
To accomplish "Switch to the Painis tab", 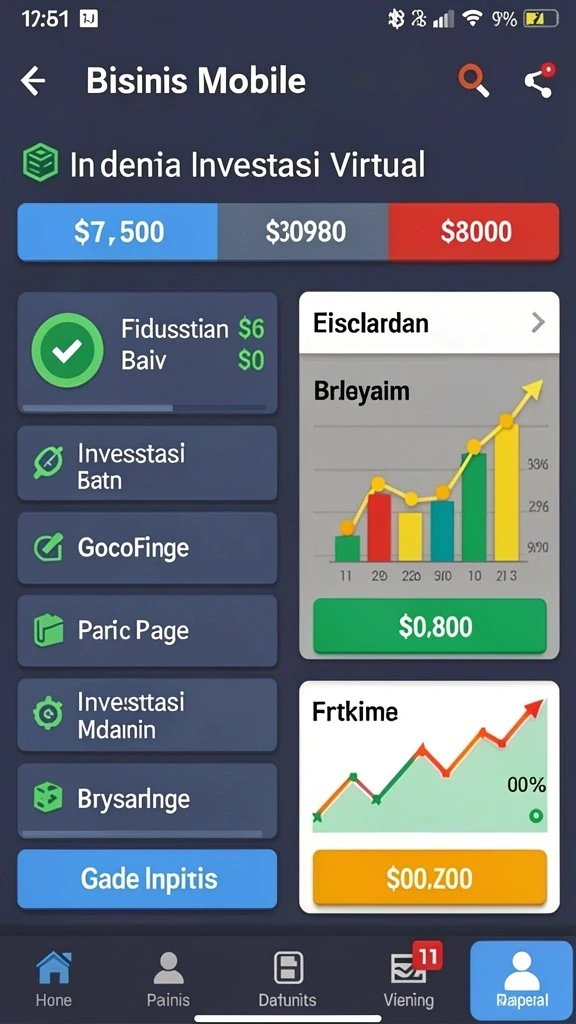I will tap(168, 978).
